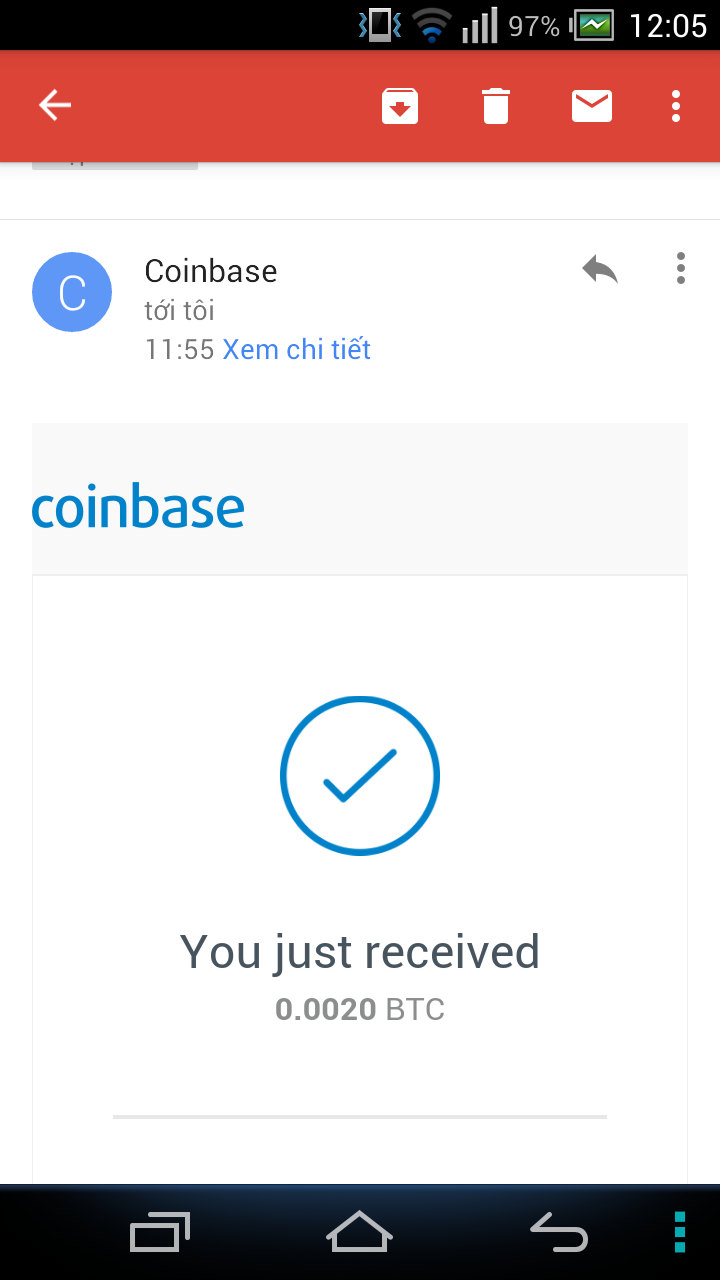Tap the "Xem chi tiết" link
Image resolution: width=720 pixels, height=1280 pixels.
click(x=296, y=350)
